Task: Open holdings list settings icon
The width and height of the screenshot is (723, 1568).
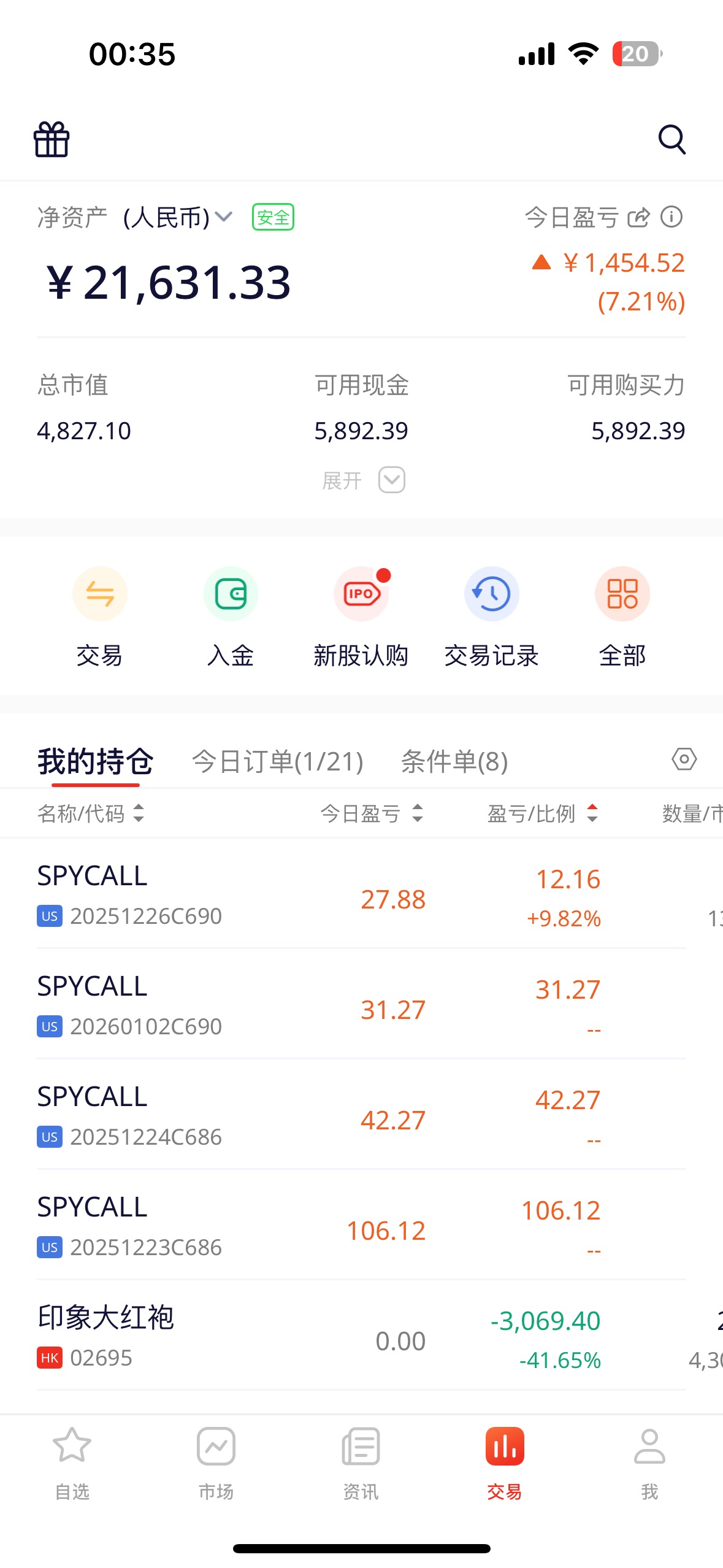Action: (x=684, y=759)
